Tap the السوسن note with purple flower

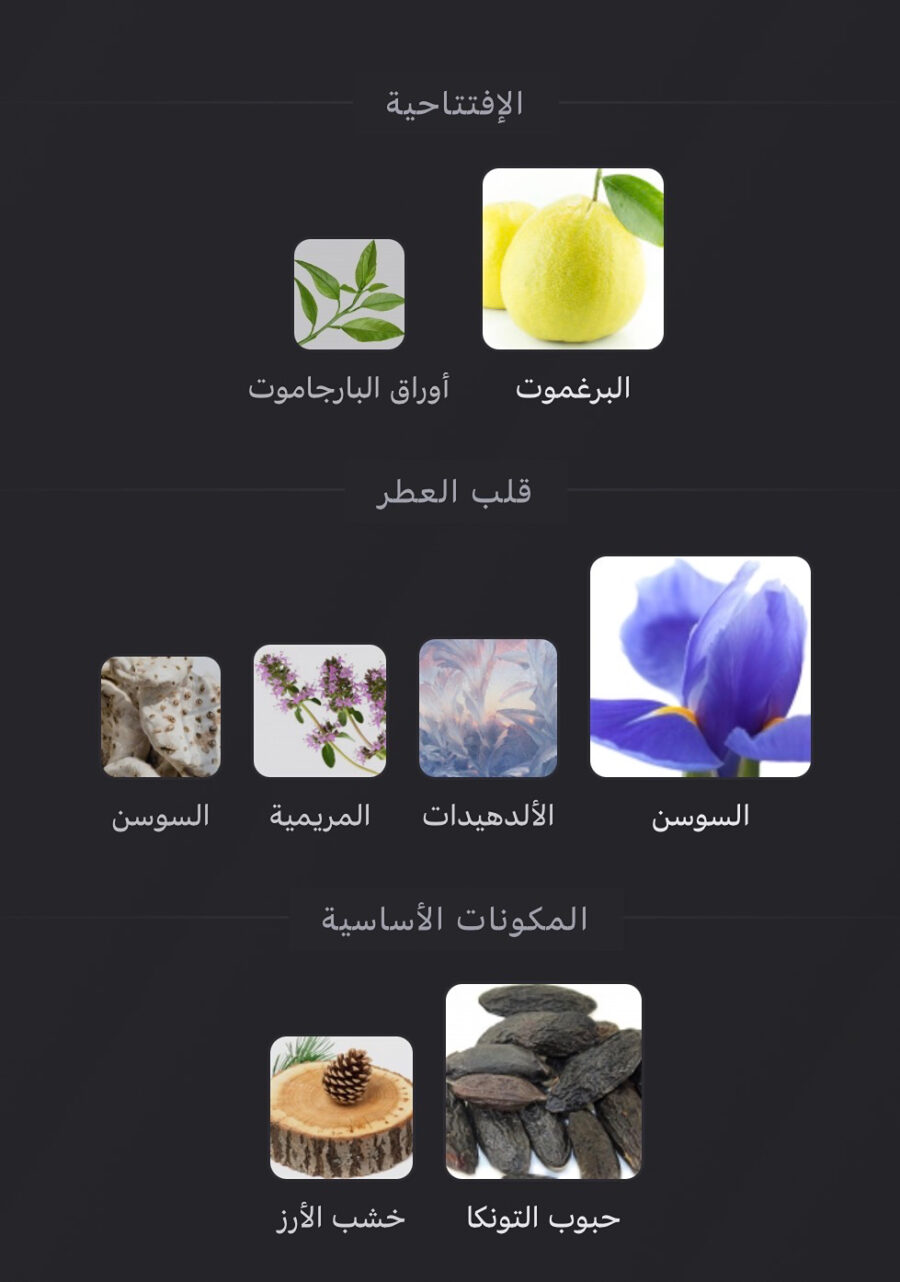click(x=700, y=667)
